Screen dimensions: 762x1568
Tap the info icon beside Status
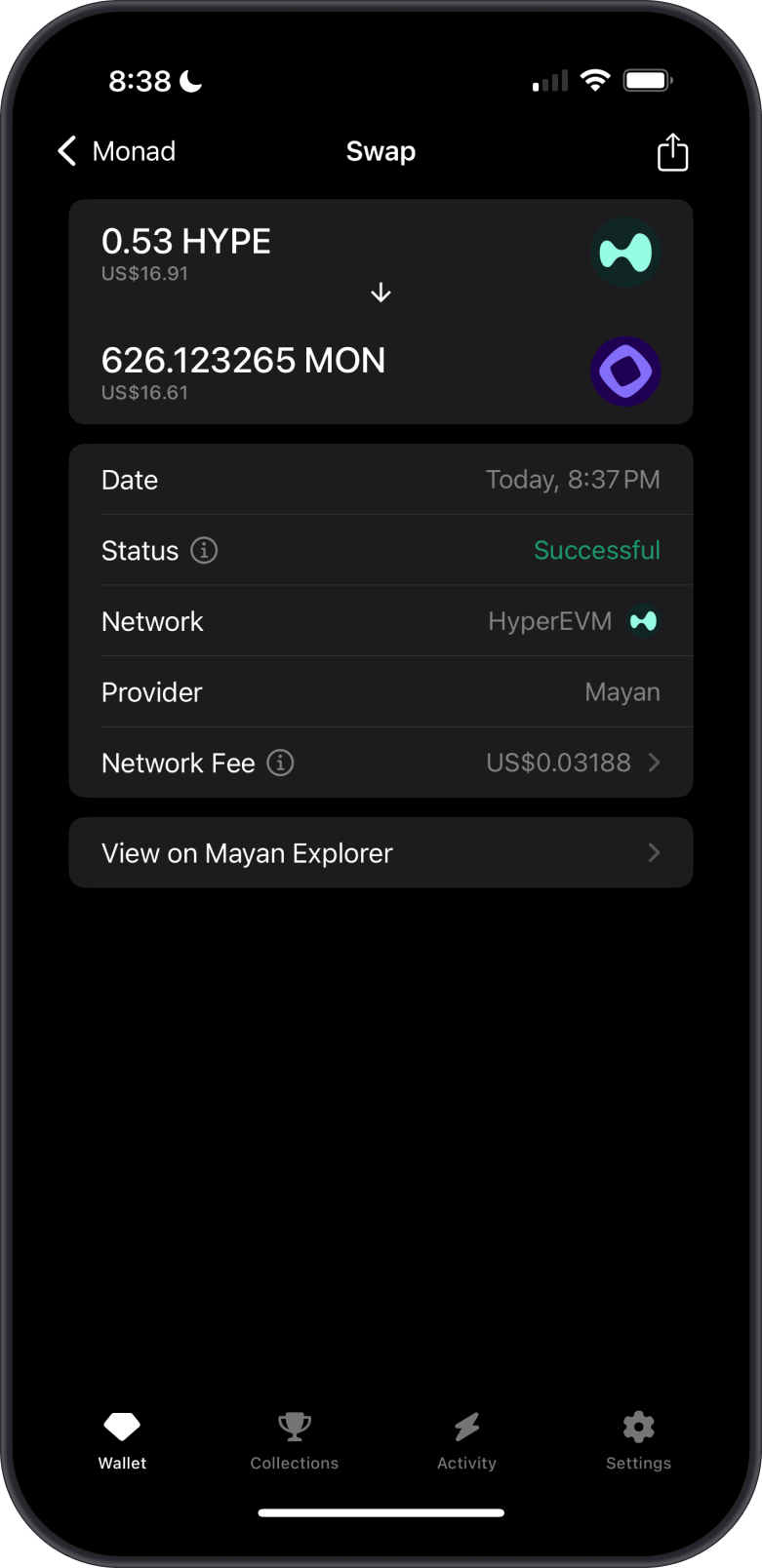tap(204, 551)
